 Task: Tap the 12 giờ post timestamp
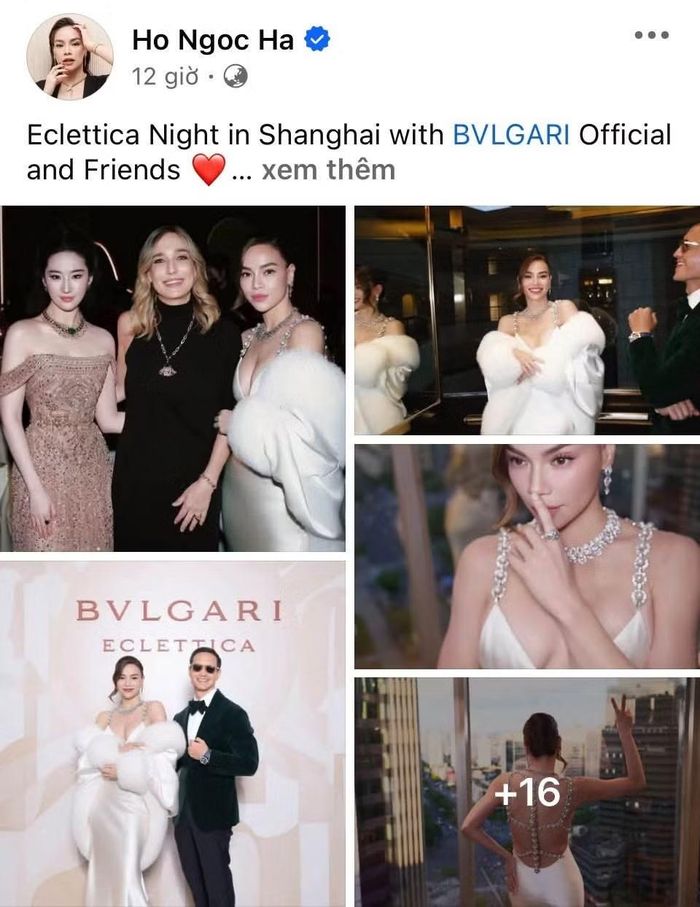pyautogui.click(x=164, y=76)
